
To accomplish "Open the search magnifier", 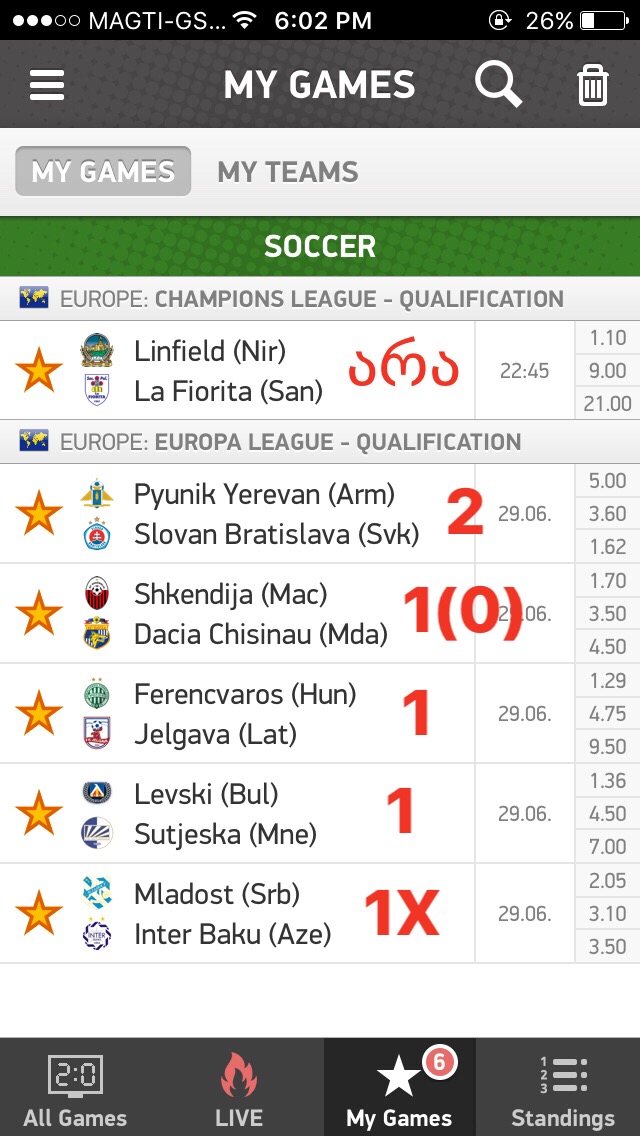I will click(x=497, y=85).
